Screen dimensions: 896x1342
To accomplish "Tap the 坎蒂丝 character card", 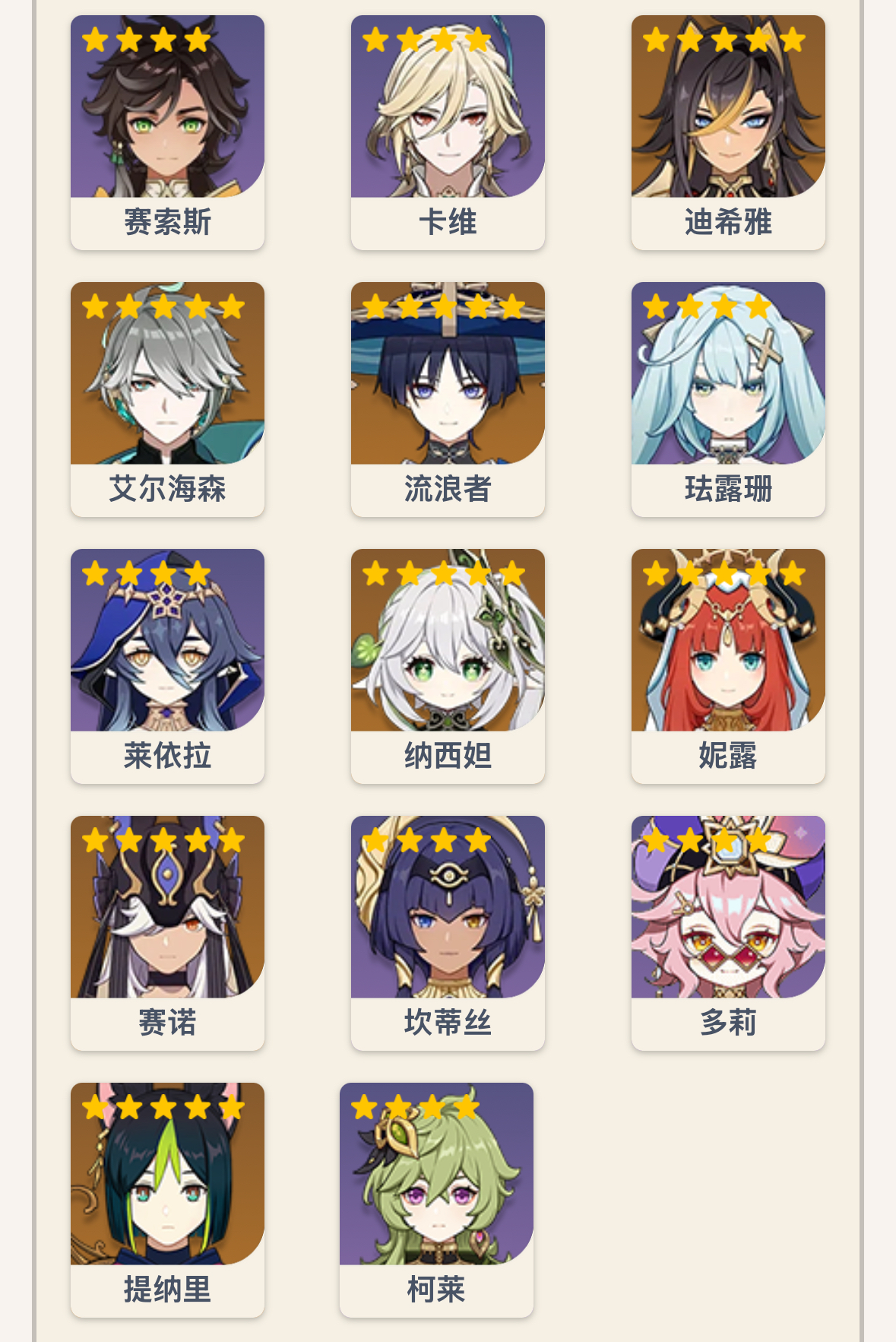I will (448, 933).
